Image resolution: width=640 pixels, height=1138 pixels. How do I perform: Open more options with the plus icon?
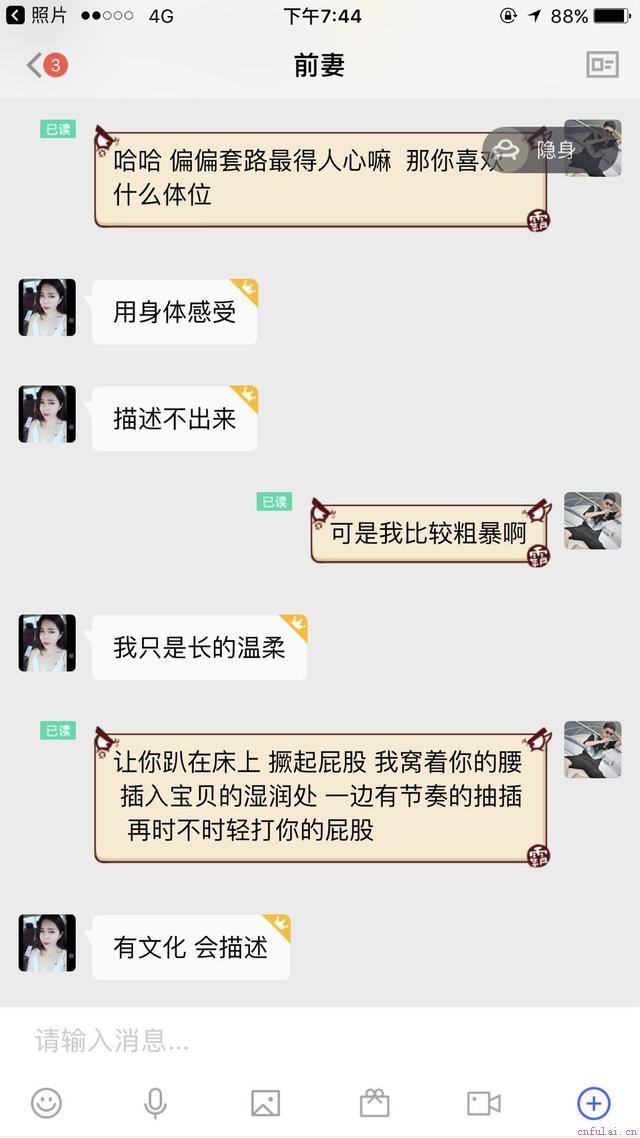tap(594, 1103)
